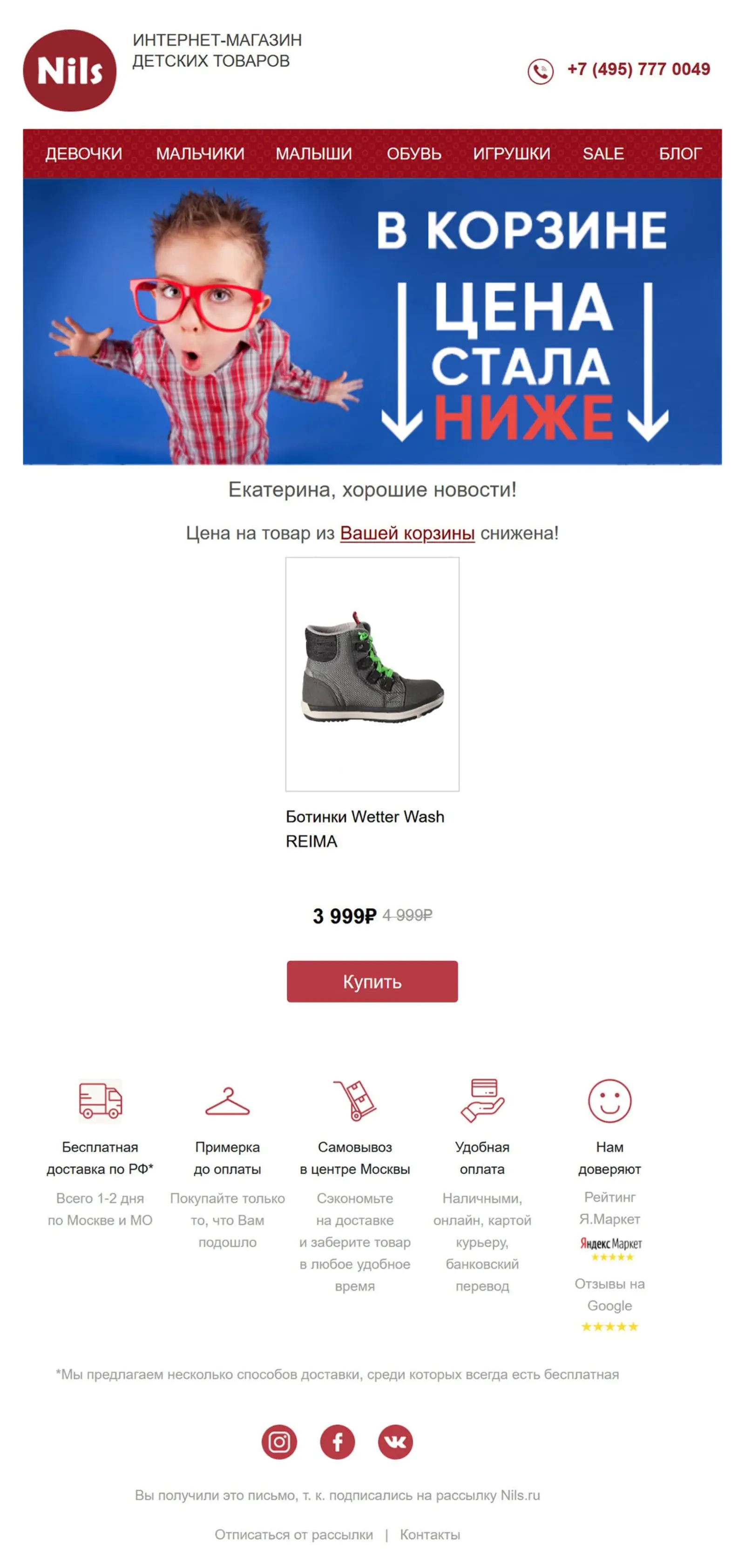Image resolution: width=745 pixels, height=1568 pixels.
Task: Open the Wetter Wash boots product image
Action: point(372,674)
